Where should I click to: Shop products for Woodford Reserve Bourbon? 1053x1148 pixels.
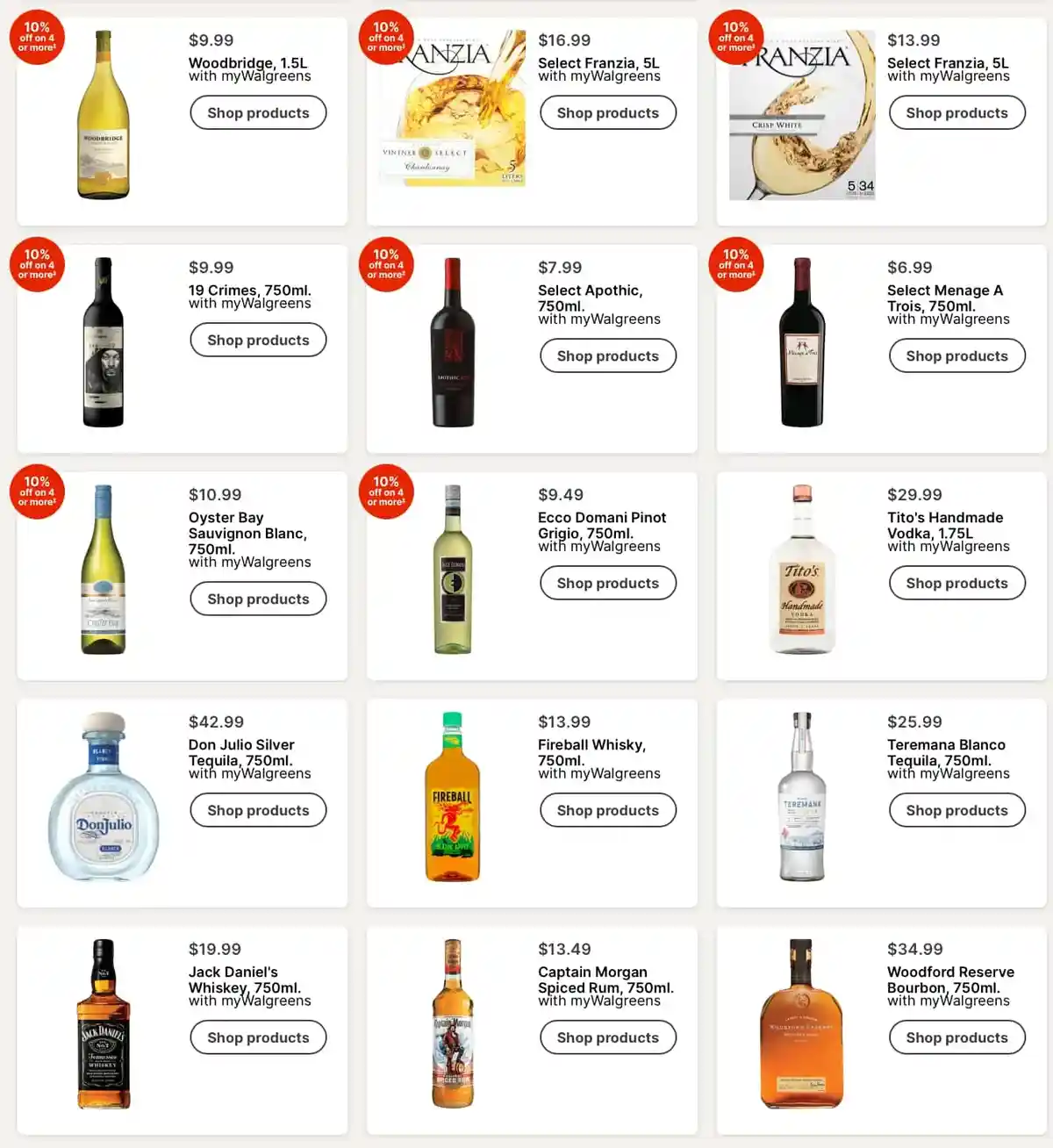click(956, 1038)
